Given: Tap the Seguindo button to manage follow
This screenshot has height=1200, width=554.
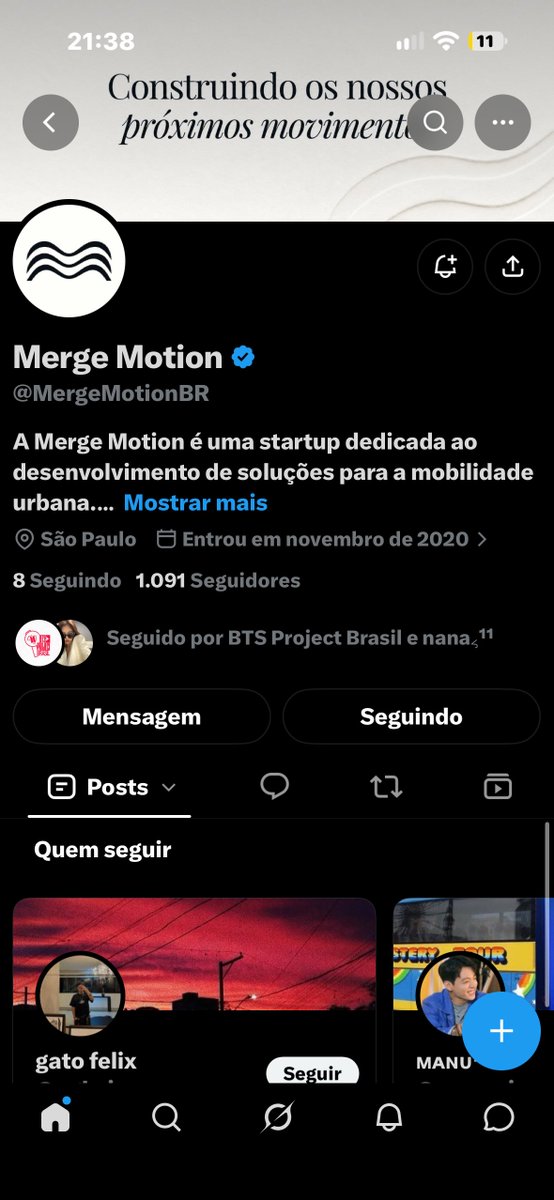Looking at the screenshot, I should point(411,716).
